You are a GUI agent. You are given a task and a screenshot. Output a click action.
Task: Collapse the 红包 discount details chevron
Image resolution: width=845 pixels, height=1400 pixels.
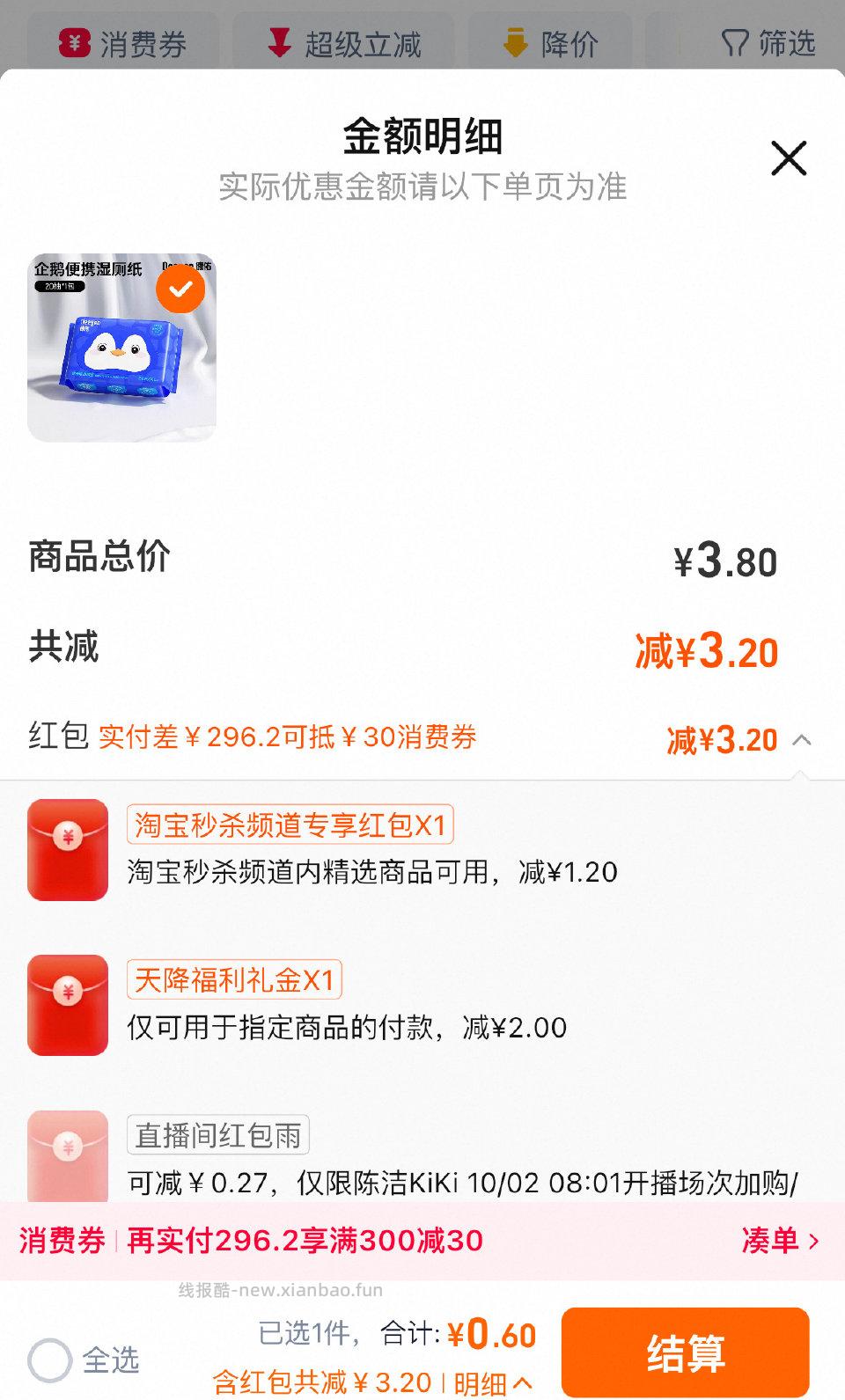(x=803, y=739)
